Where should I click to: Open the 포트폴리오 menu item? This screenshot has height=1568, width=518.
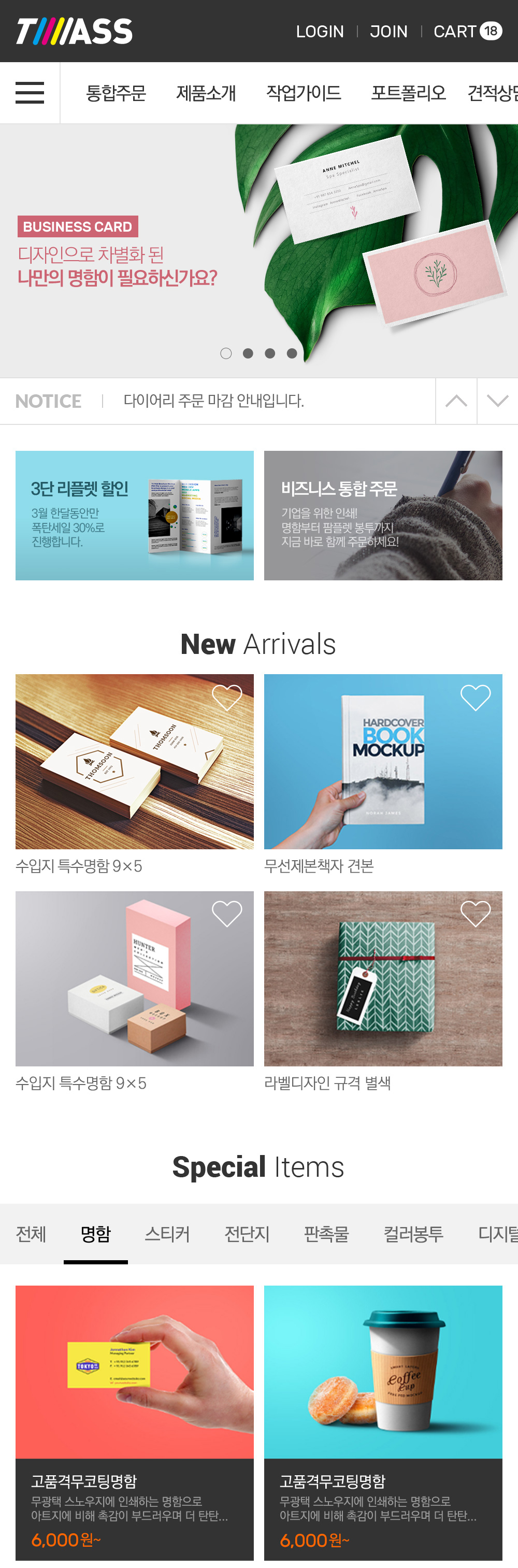coord(408,93)
